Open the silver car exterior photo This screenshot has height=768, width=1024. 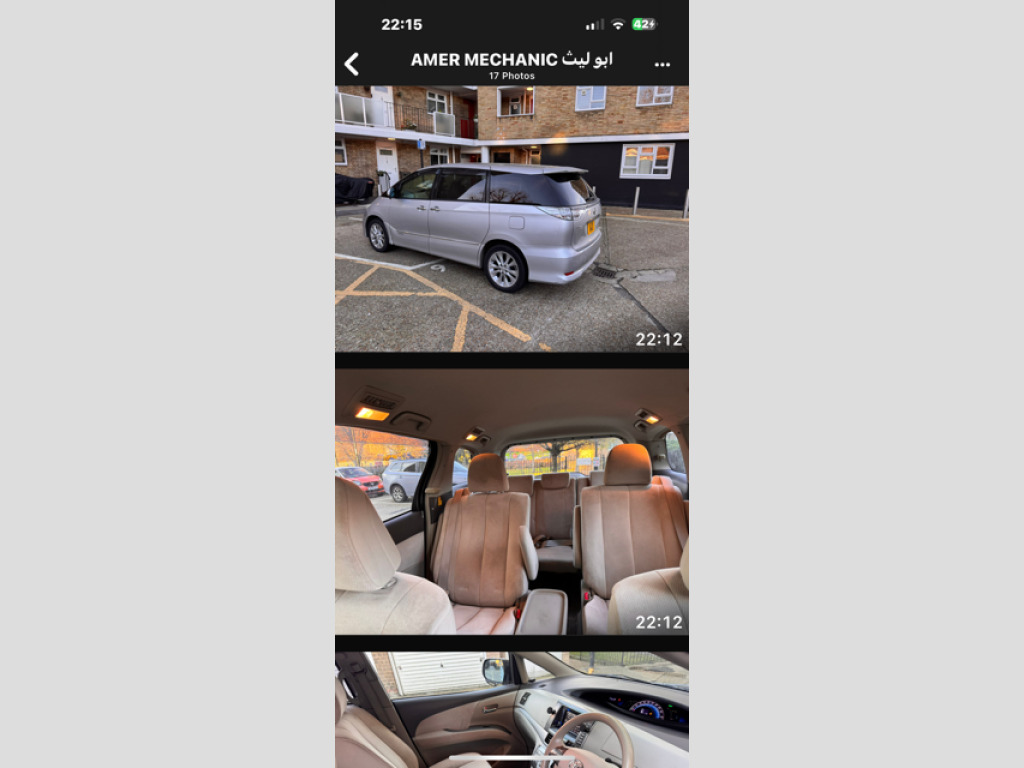[511, 218]
